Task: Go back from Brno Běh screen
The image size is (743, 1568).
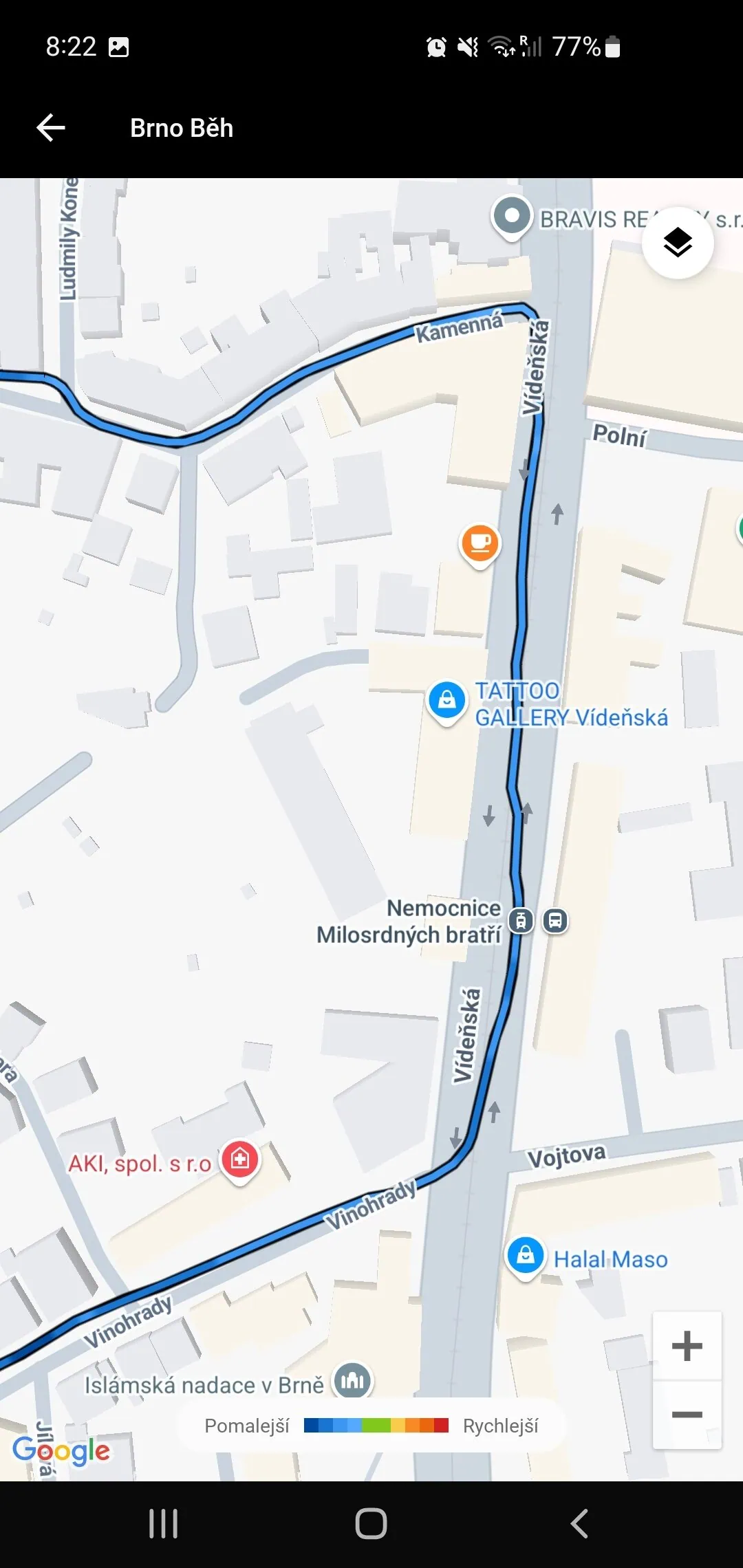Action: tap(51, 128)
